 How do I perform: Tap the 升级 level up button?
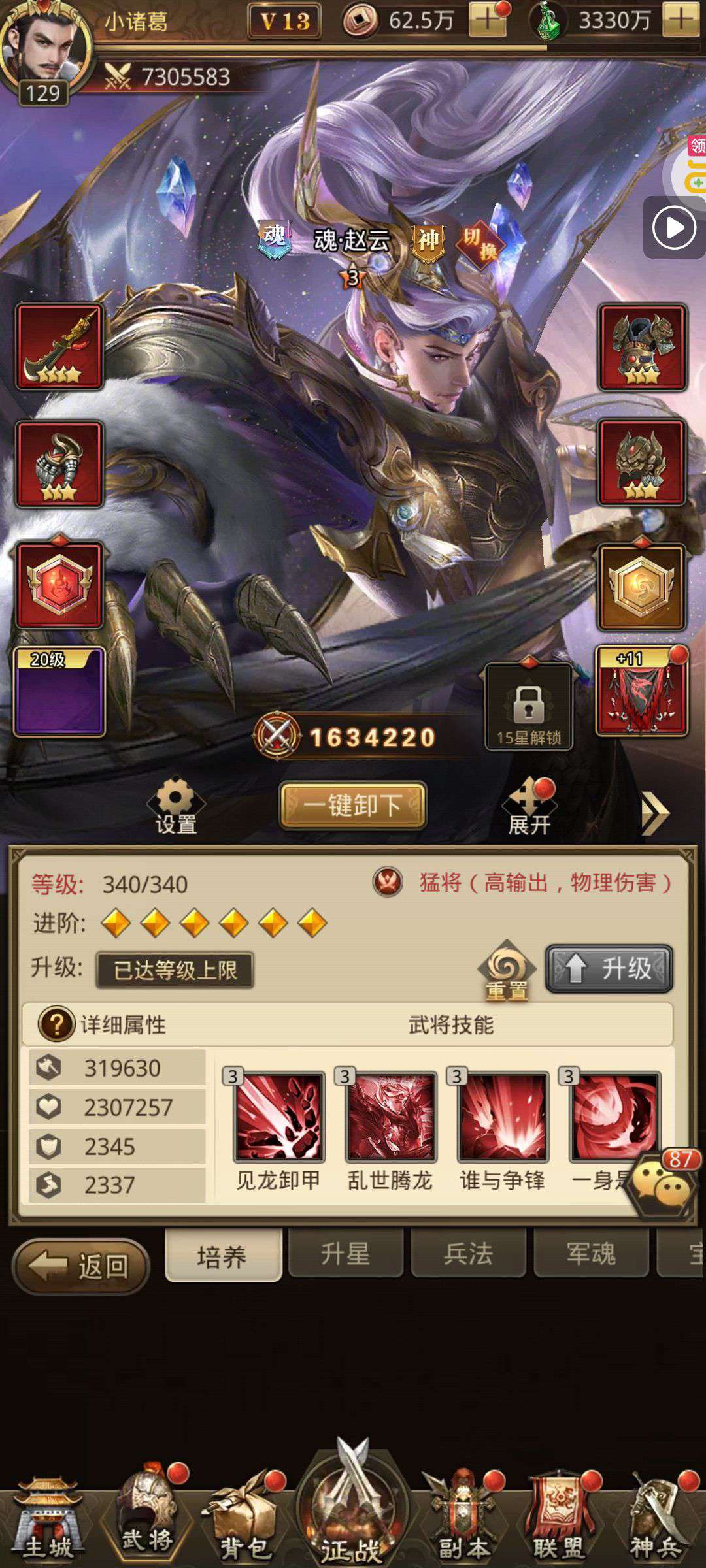click(609, 968)
